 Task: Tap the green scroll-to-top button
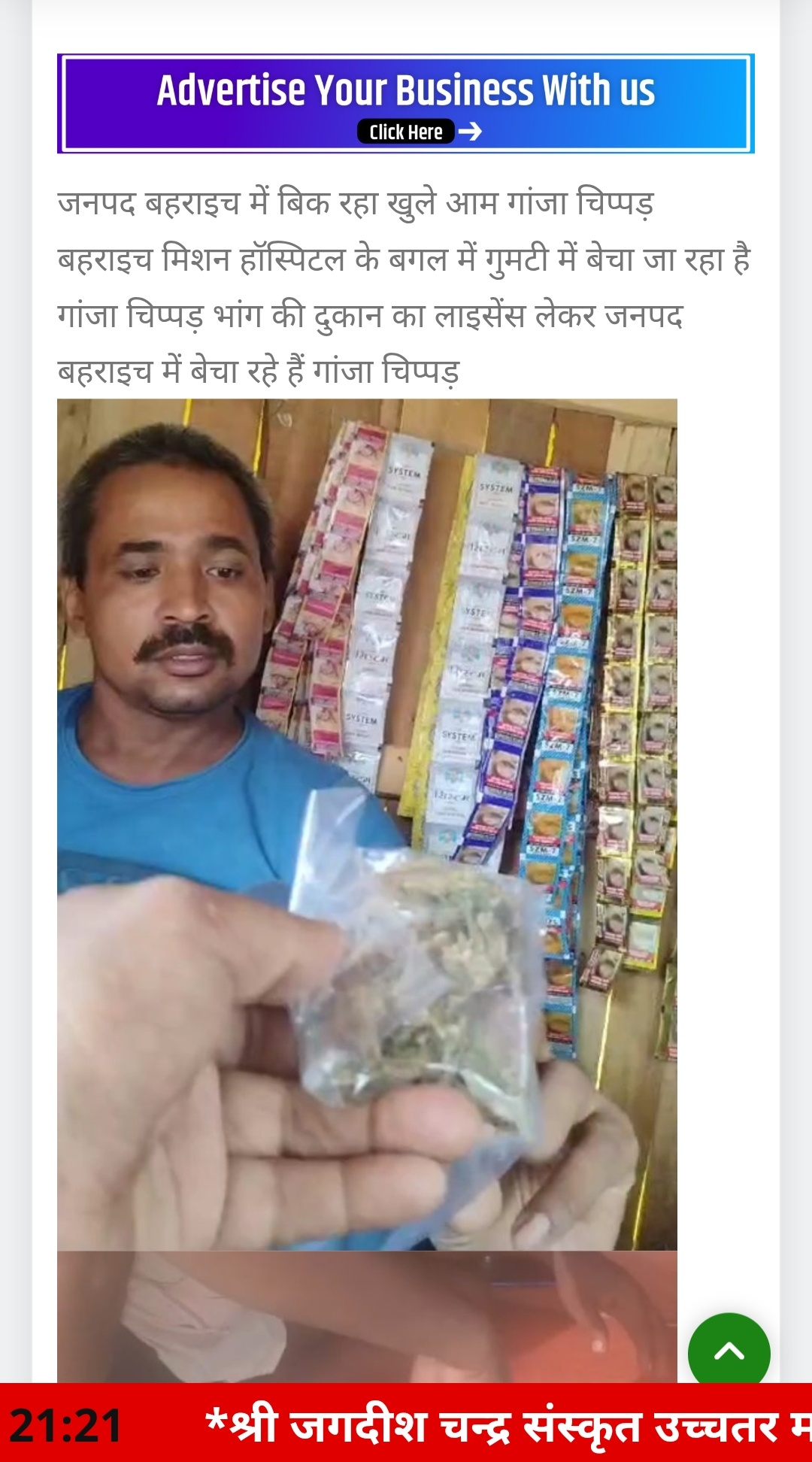[x=729, y=1353]
